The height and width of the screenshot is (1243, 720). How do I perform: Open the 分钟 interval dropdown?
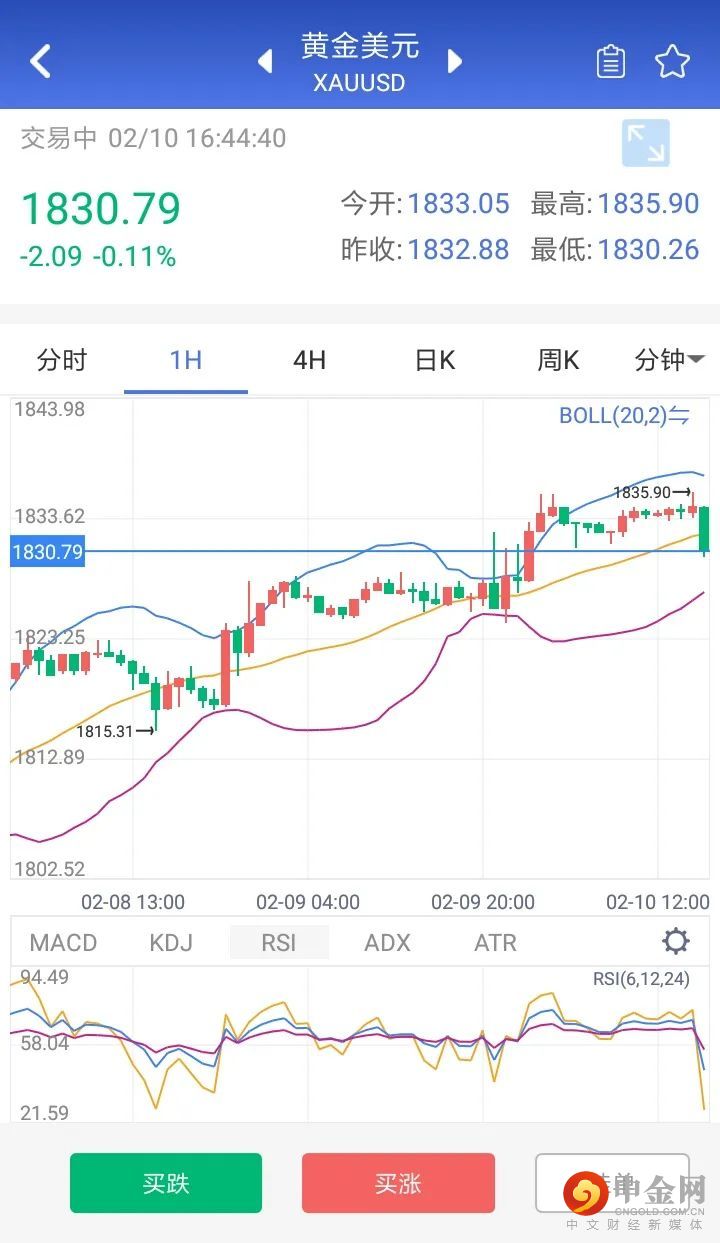point(669,360)
